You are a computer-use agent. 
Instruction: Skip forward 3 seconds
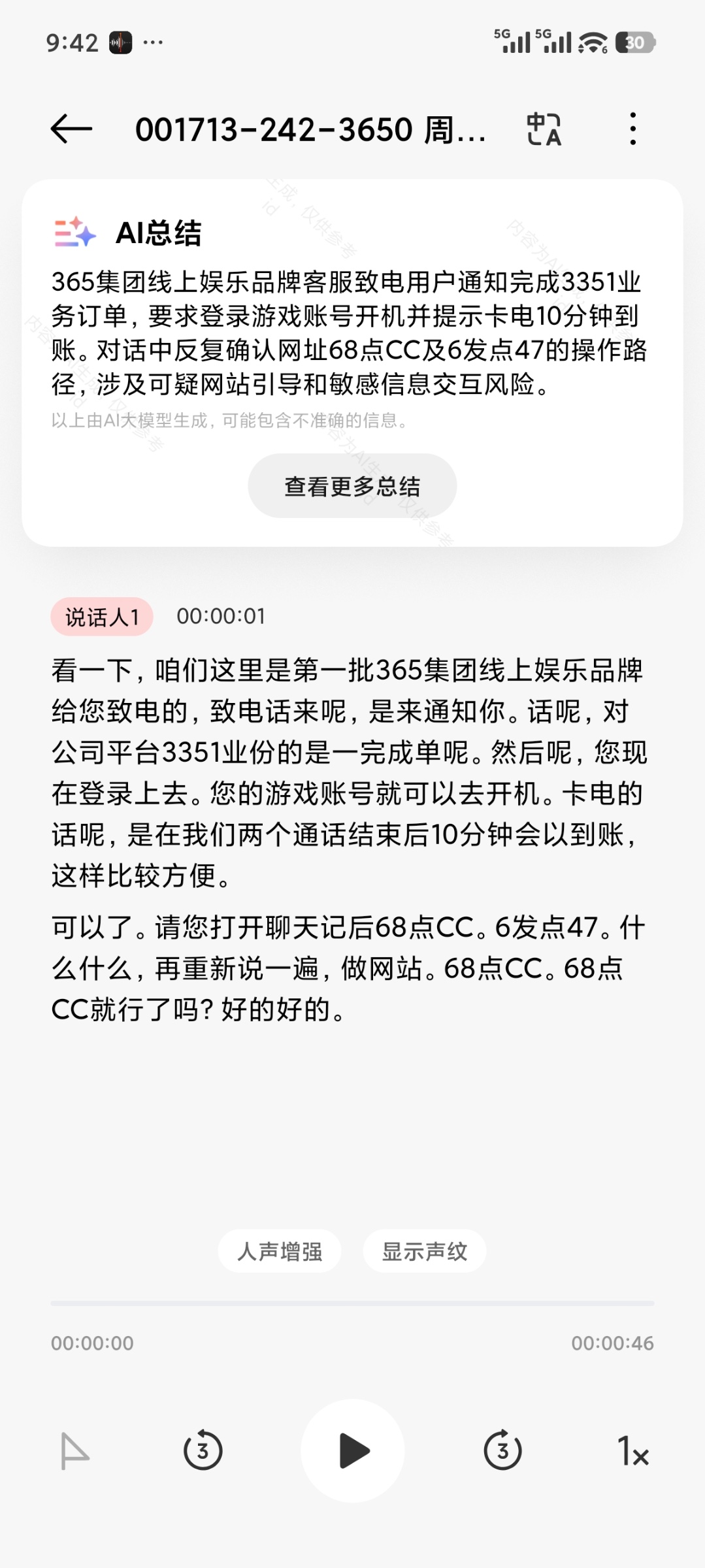tap(502, 1450)
